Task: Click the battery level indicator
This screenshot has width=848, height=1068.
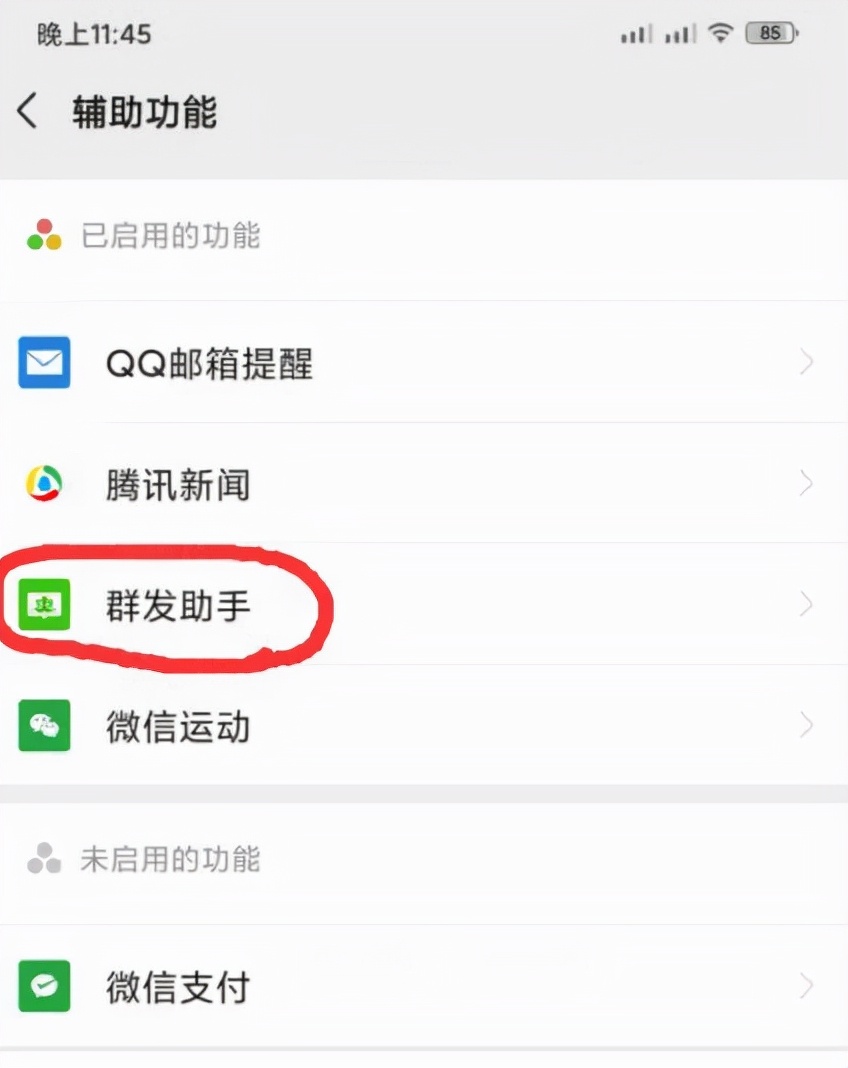Action: point(771,33)
